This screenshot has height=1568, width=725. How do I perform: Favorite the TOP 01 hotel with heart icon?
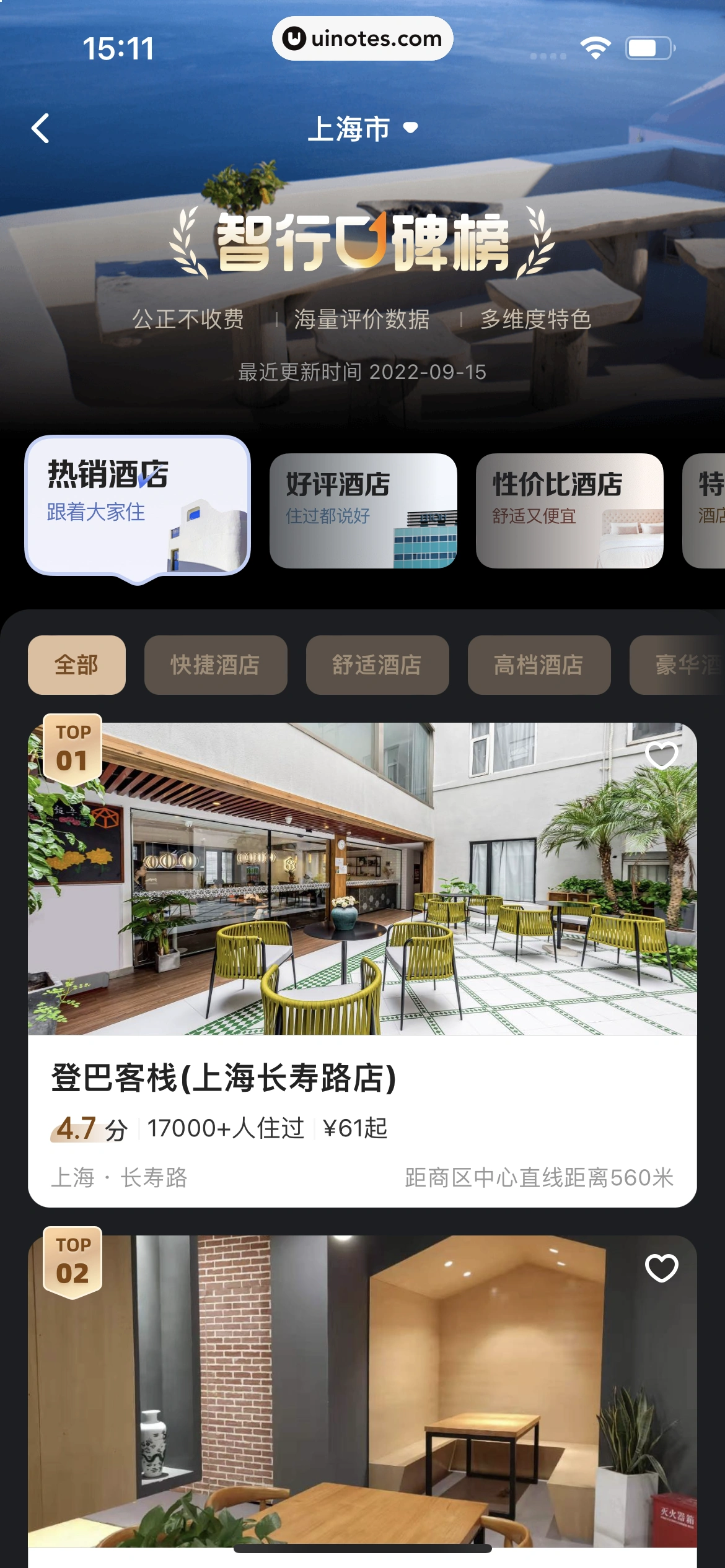click(661, 755)
